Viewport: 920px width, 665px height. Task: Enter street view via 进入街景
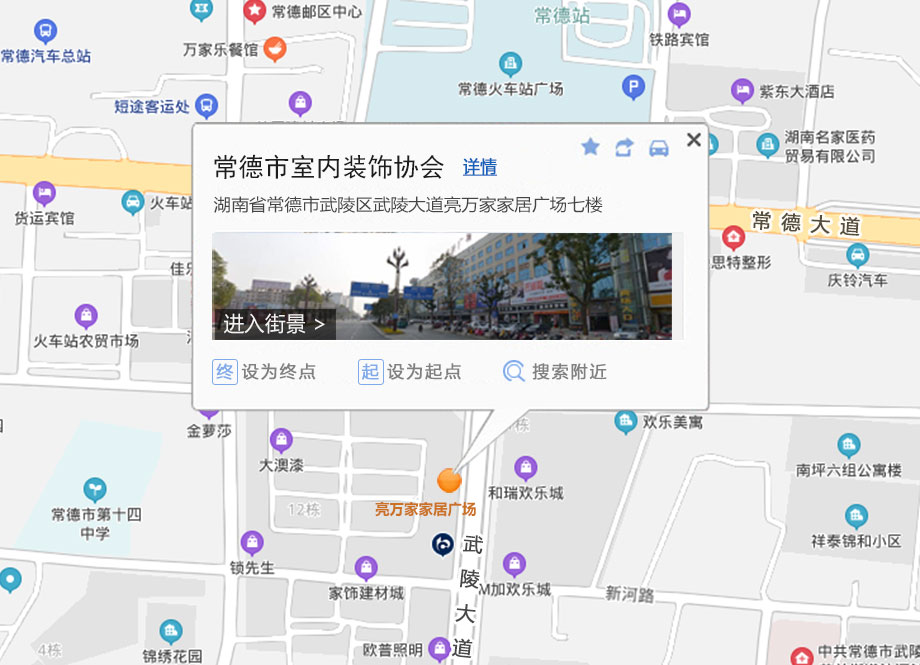pos(273,323)
